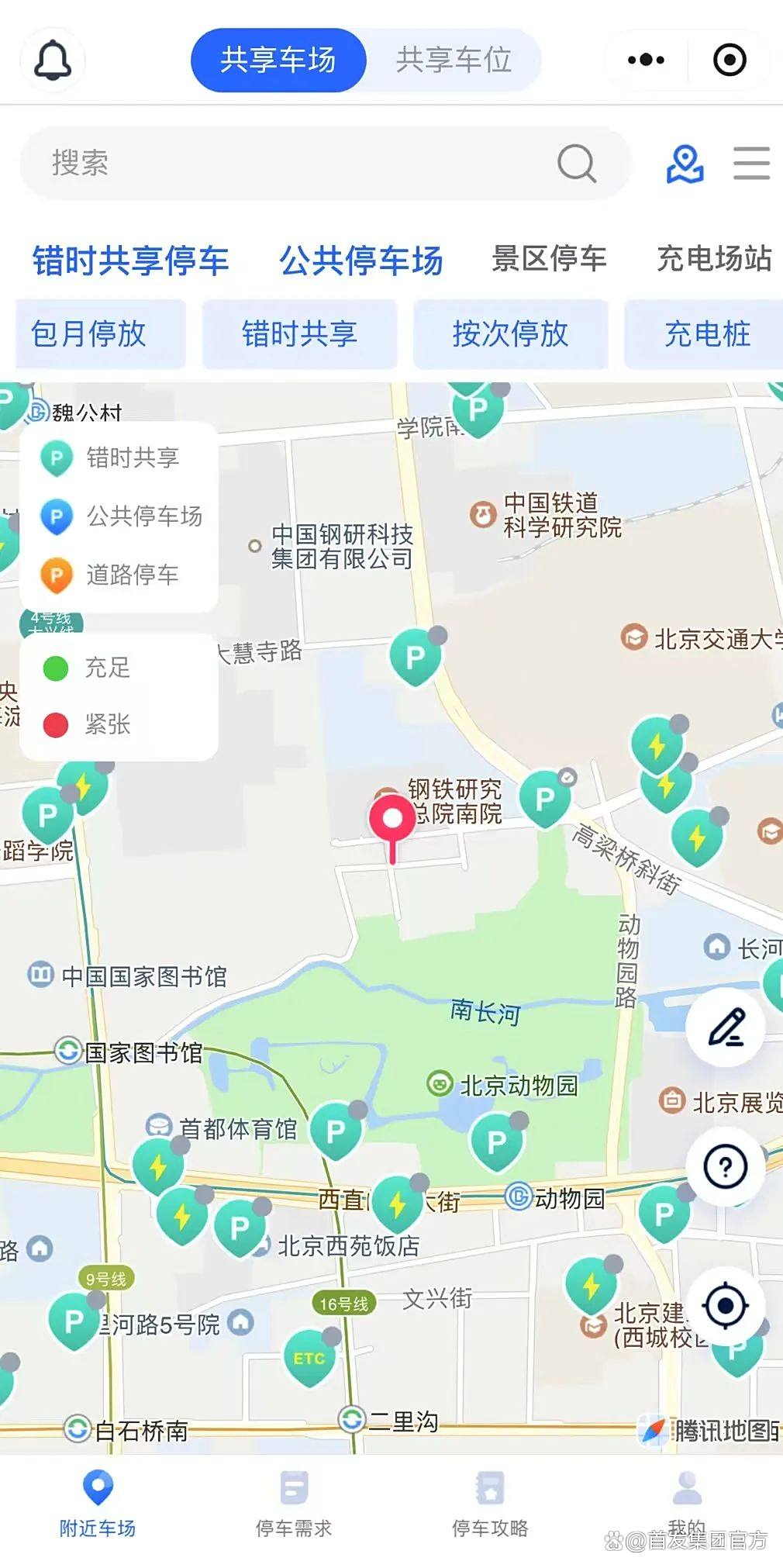Screen dimensions: 783x1568
Task: Switch to 公共停车场 category tab
Action: (x=360, y=260)
